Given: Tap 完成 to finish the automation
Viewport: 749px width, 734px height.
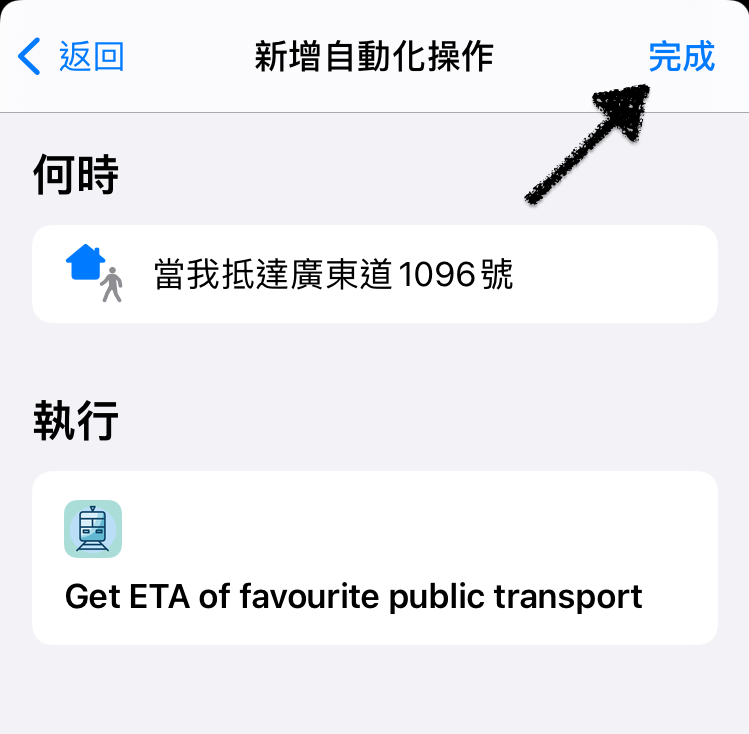Looking at the screenshot, I should tap(681, 57).
